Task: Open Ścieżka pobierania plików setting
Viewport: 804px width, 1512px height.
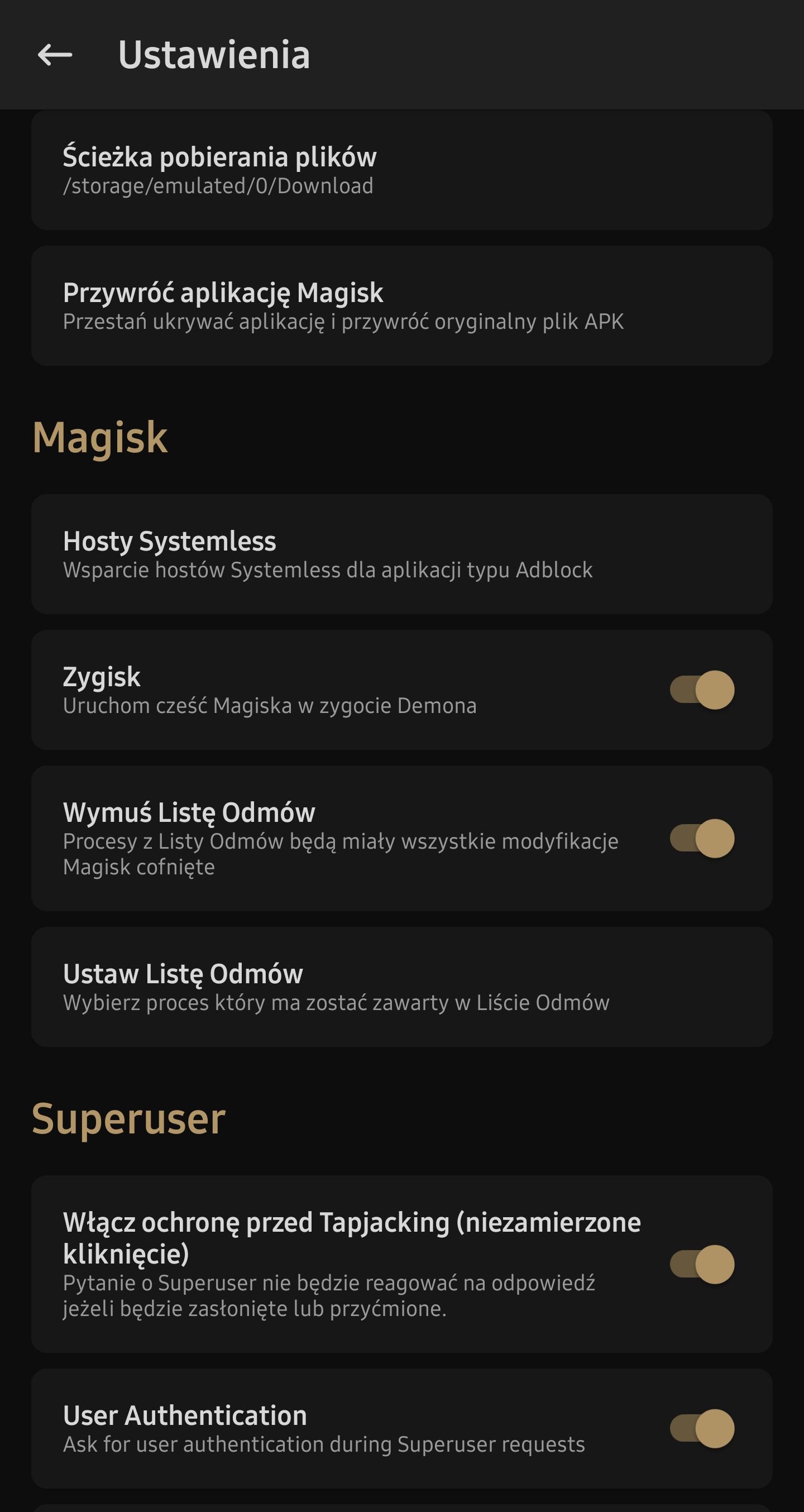Action: 401,170
